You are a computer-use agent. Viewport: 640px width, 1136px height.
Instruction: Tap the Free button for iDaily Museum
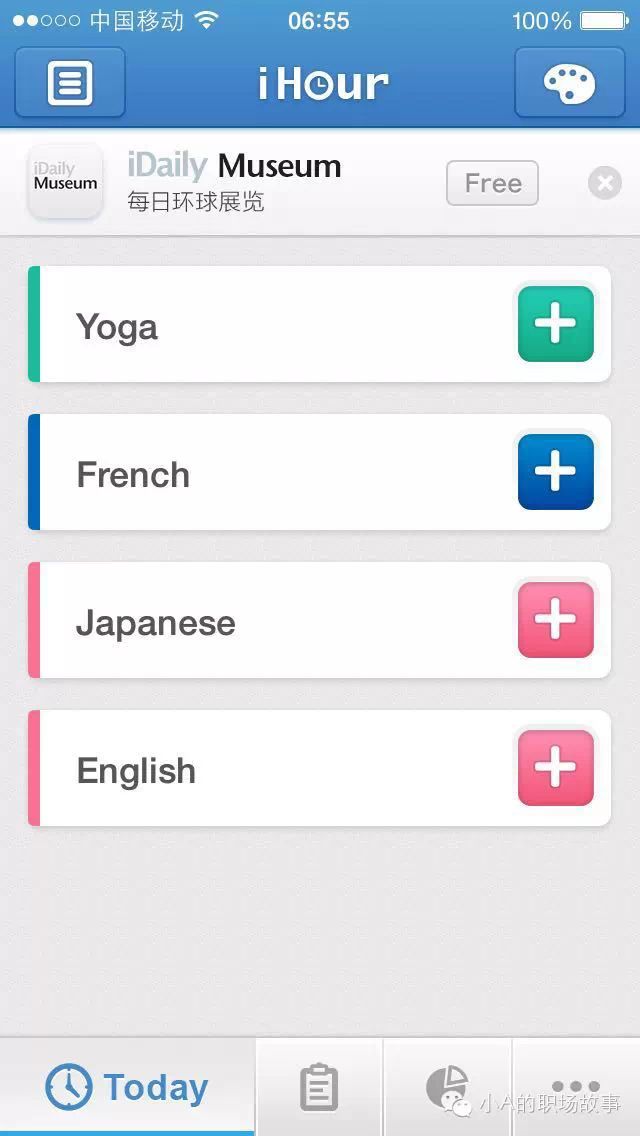(x=492, y=183)
